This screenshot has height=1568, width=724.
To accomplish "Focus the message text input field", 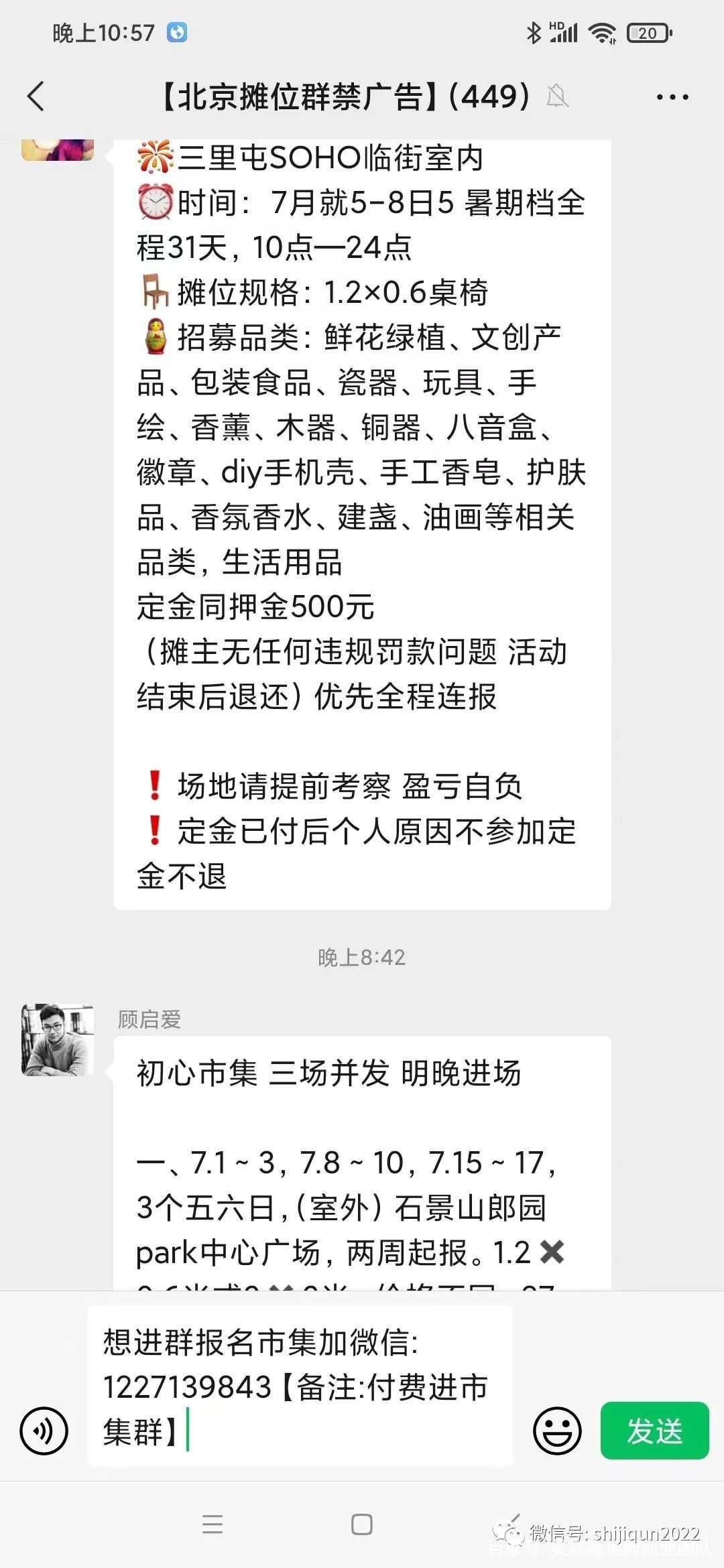I will (x=300, y=1386).
